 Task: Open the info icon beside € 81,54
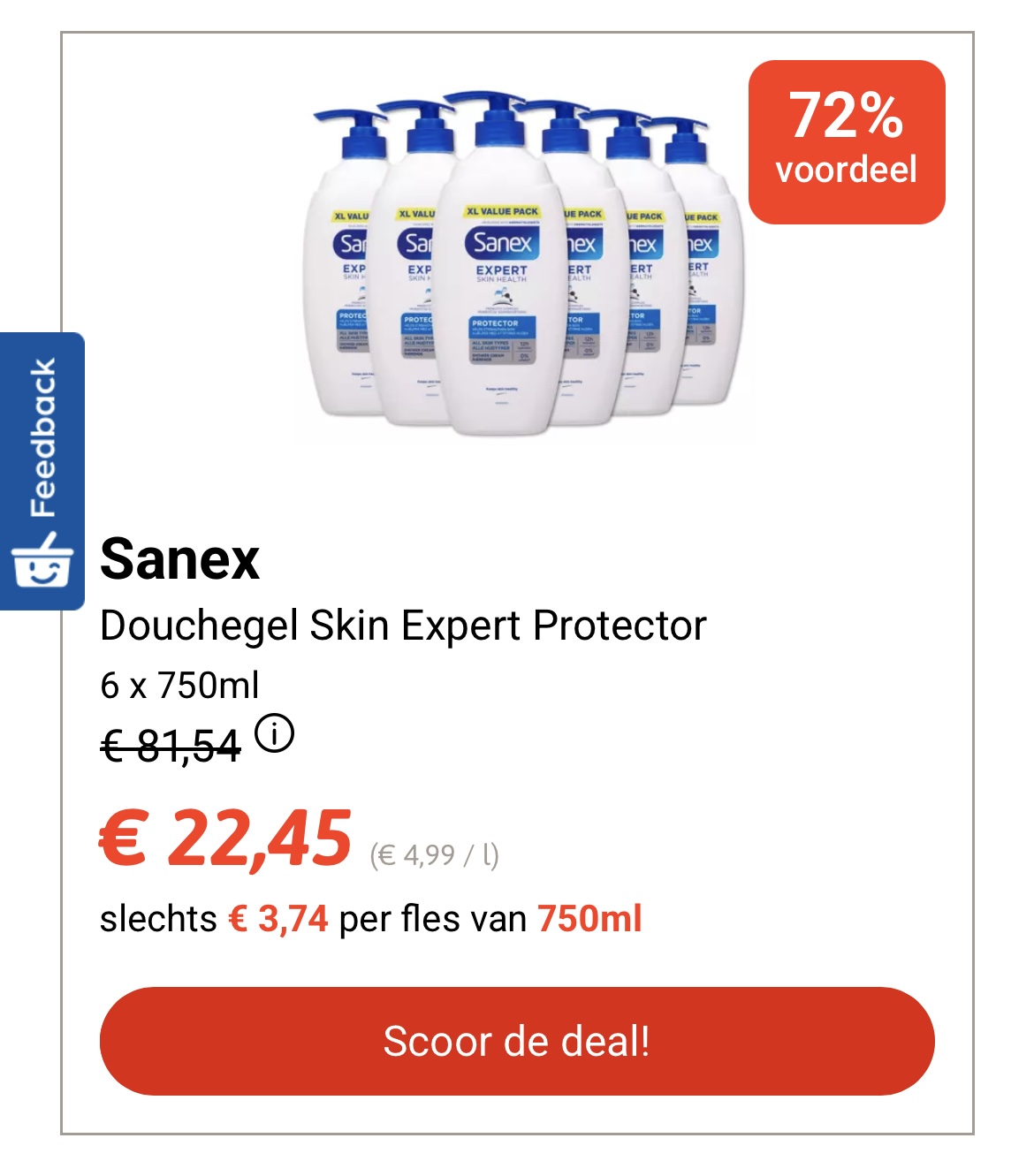(x=274, y=733)
